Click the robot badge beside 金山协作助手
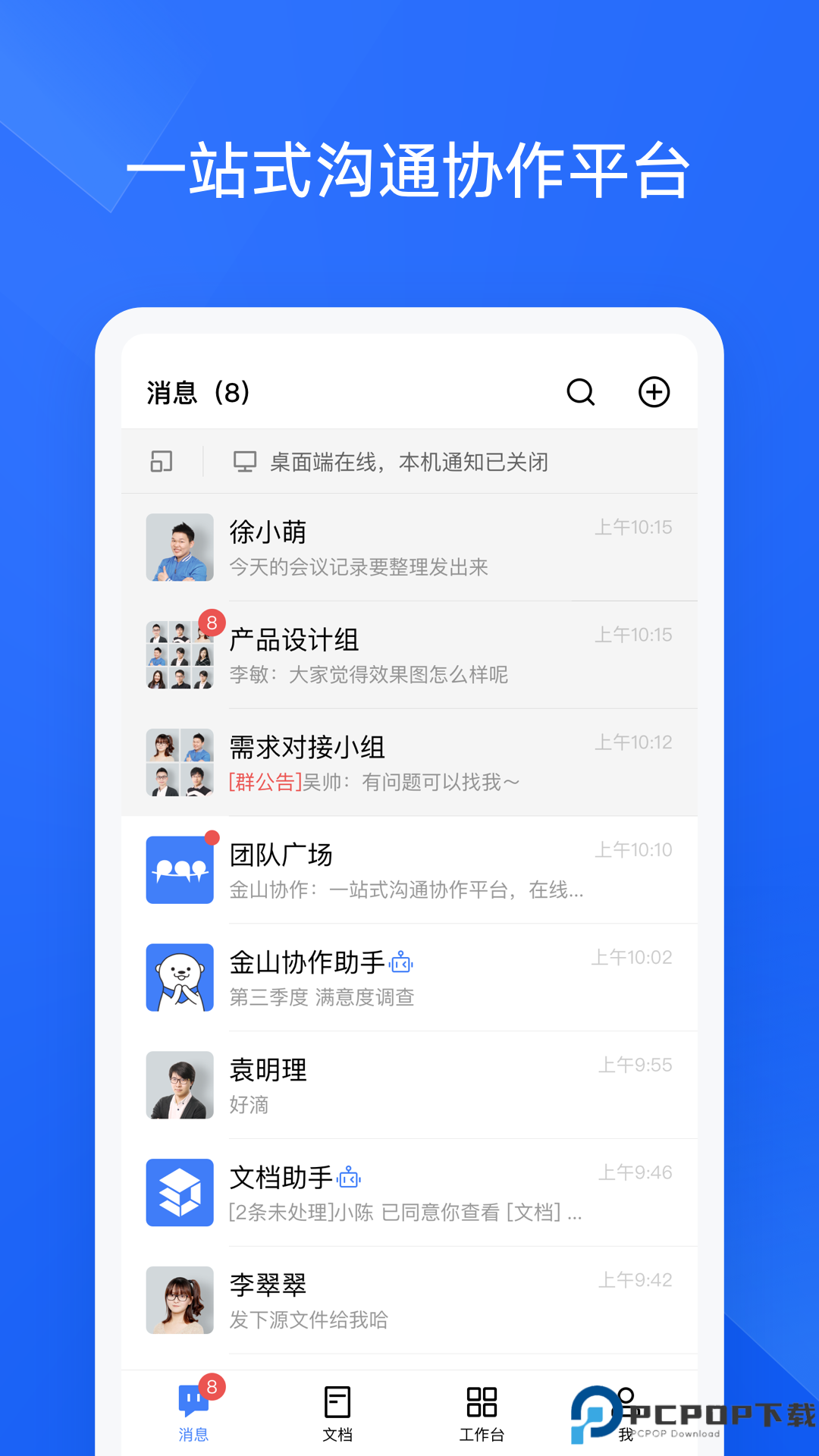Image resolution: width=819 pixels, height=1456 pixels. 402,963
